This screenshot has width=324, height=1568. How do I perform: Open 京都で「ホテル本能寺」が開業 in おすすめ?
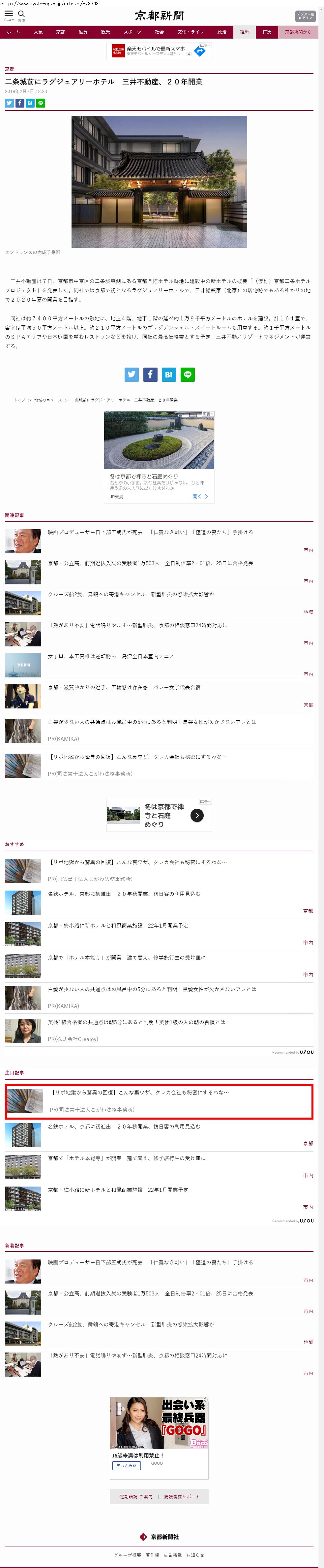click(x=127, y=957)
